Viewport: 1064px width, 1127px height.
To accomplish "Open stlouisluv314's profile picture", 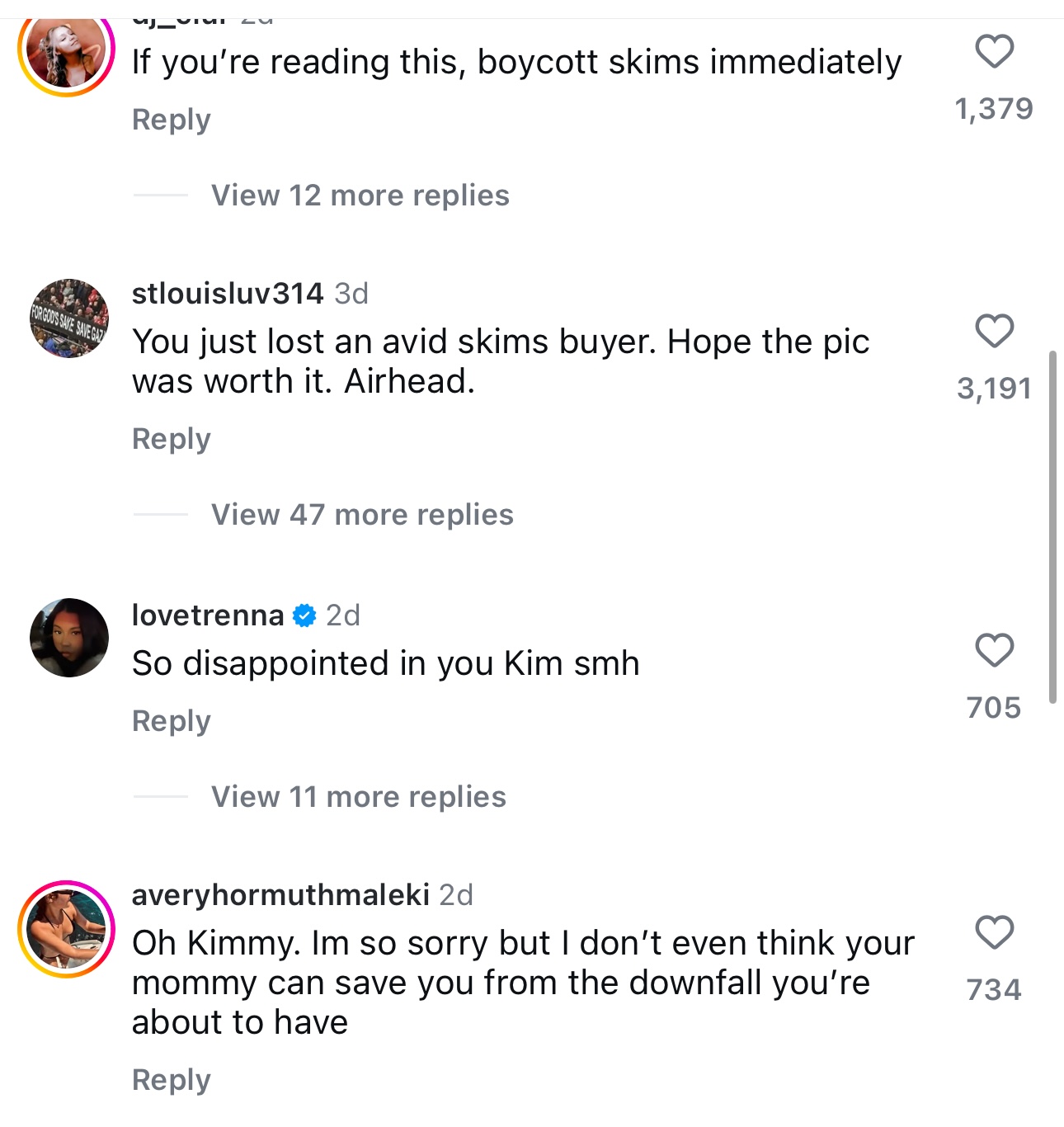I will click(69, 318).
